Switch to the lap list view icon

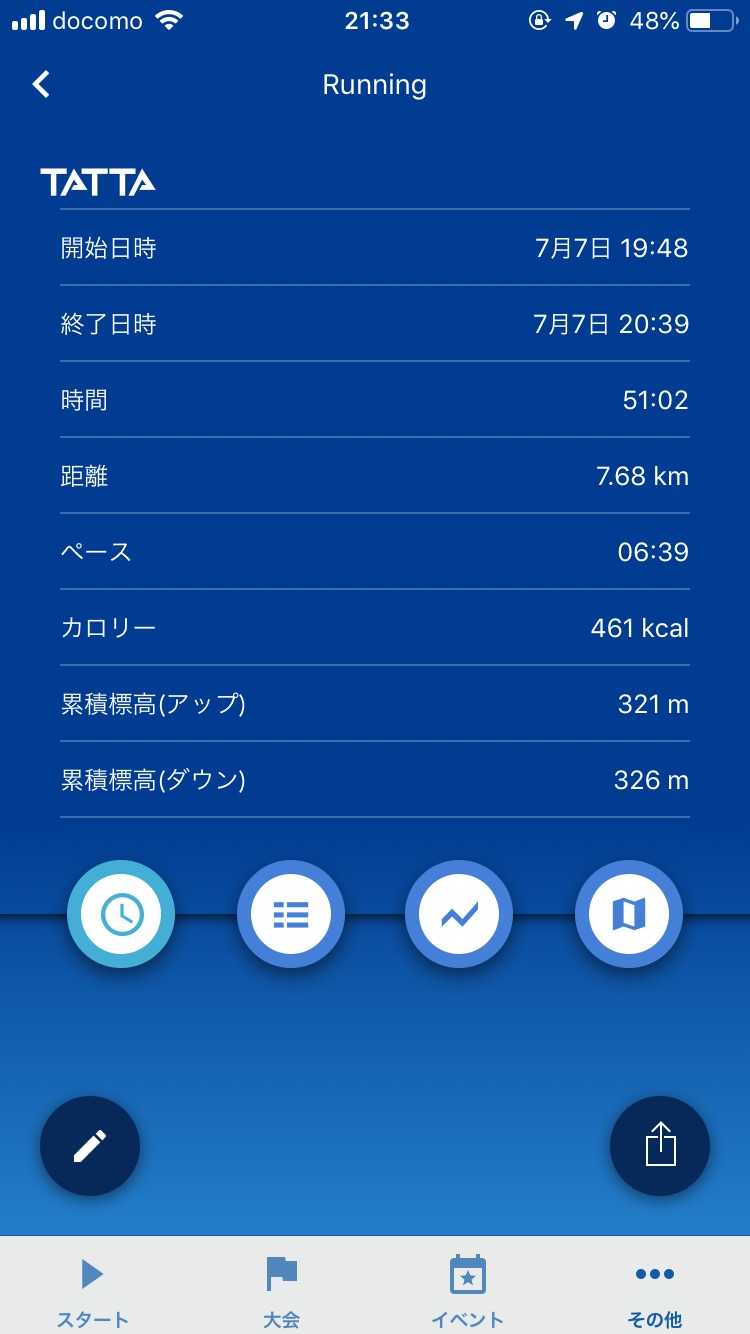[x=291, y=913]
